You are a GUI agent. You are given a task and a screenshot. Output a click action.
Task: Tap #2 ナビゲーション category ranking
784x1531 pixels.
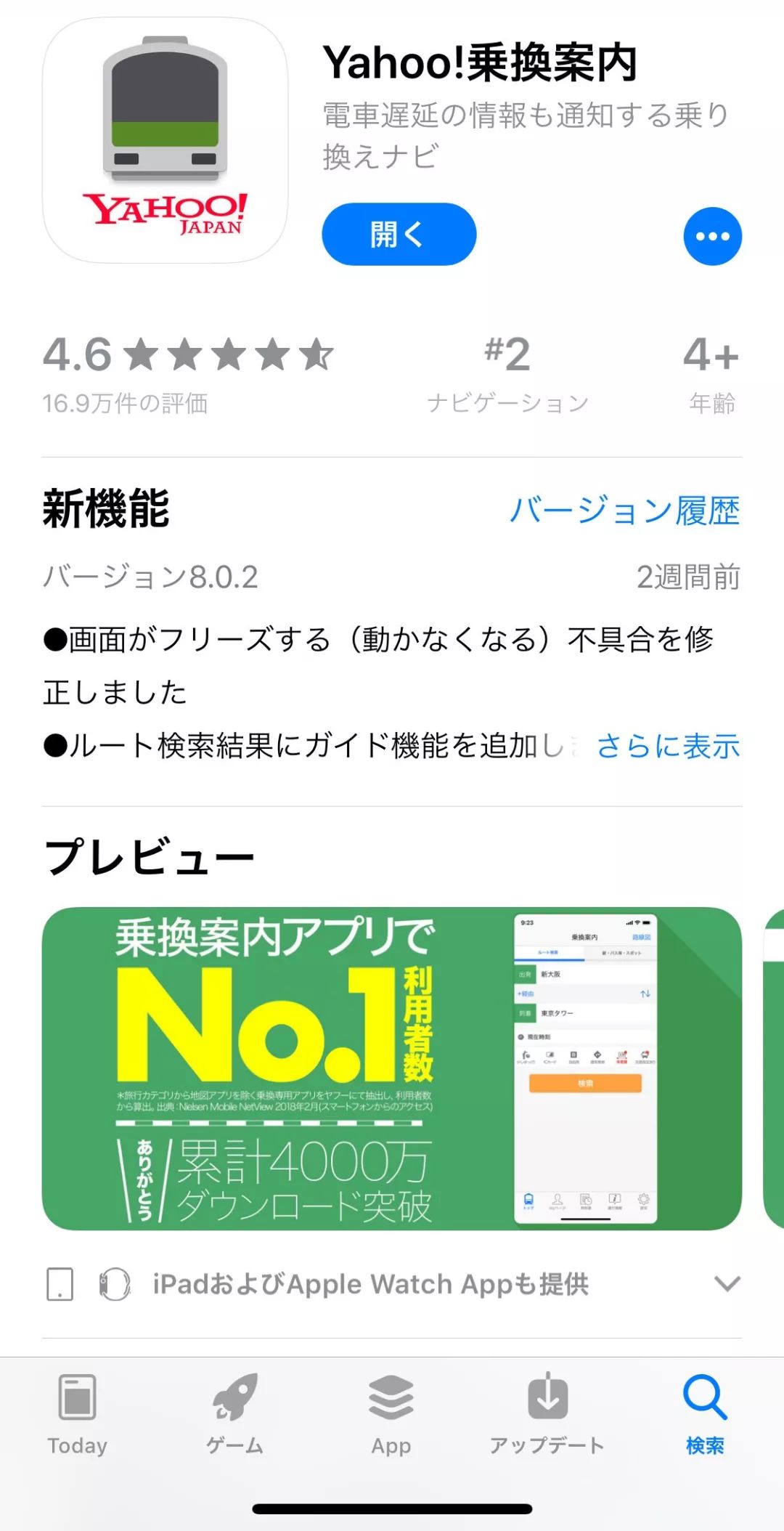(507, 370)
